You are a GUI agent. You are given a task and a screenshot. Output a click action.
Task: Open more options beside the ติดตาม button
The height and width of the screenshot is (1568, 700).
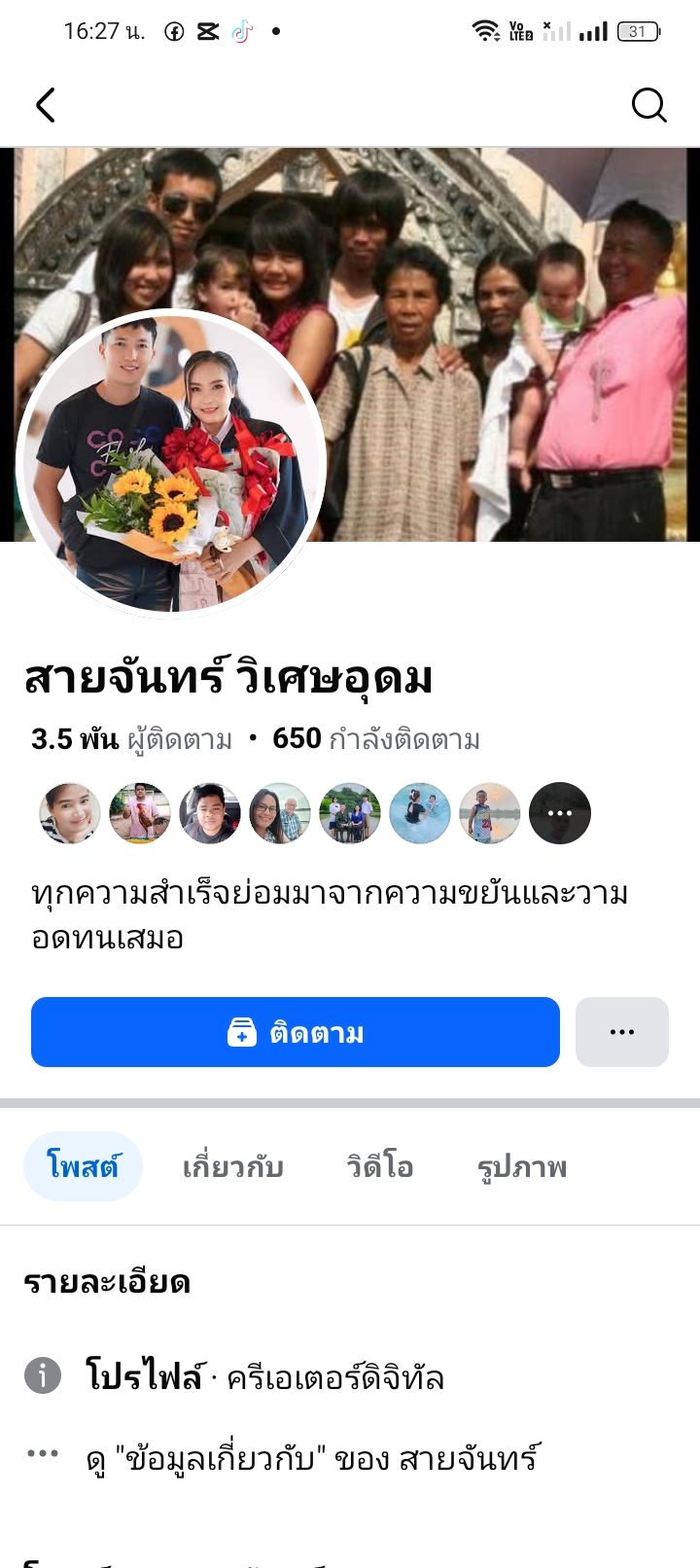[622, 1032]
